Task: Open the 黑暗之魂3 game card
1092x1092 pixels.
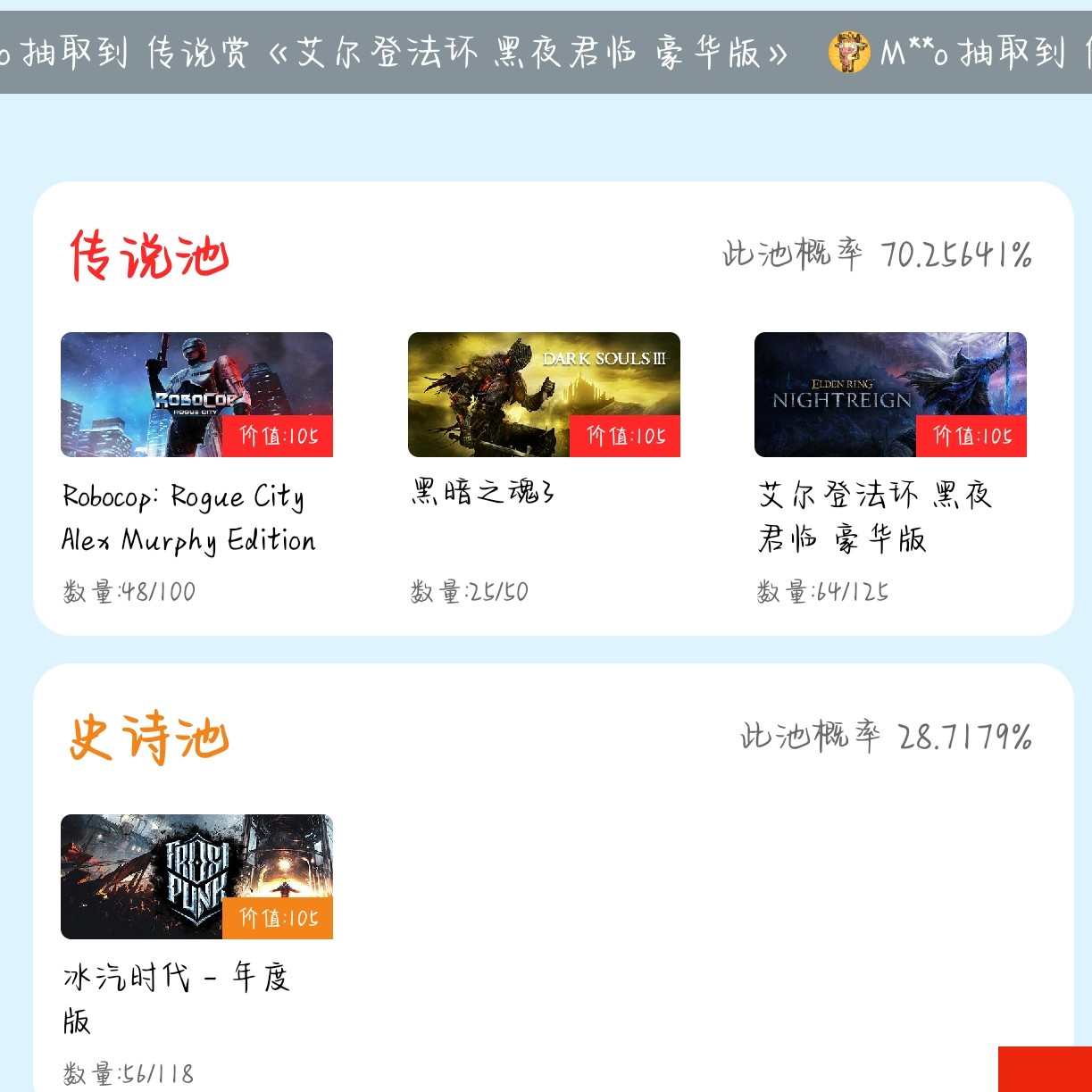Action: 543,395
